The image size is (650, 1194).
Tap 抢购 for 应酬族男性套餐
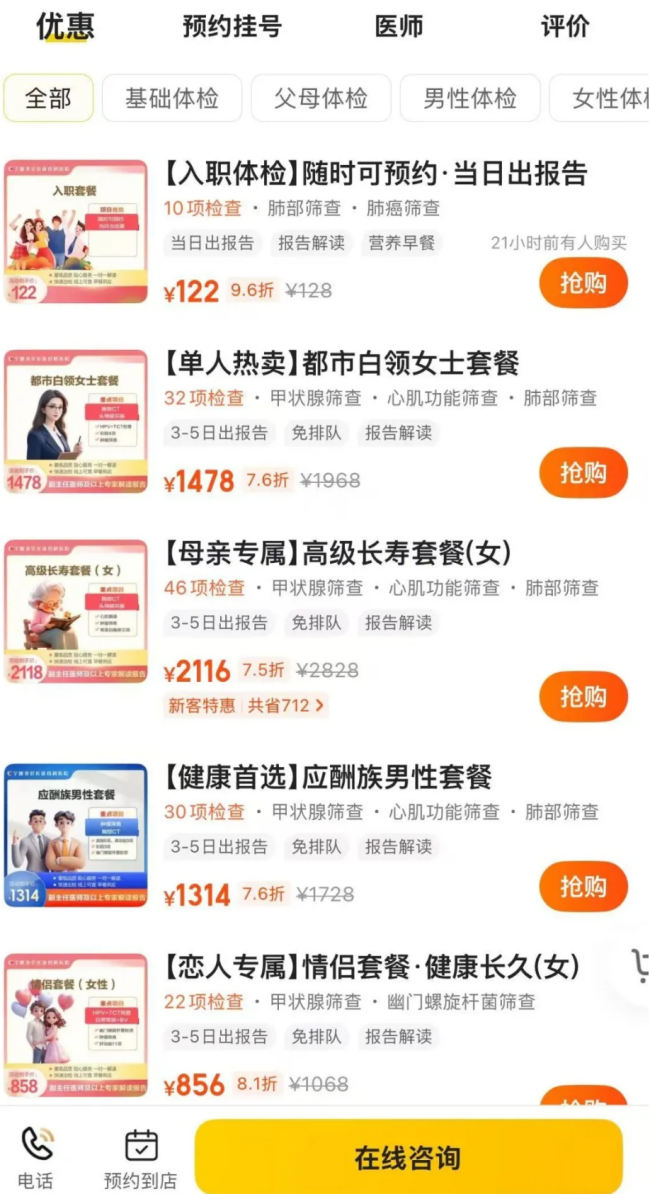[x=583, y=886]
